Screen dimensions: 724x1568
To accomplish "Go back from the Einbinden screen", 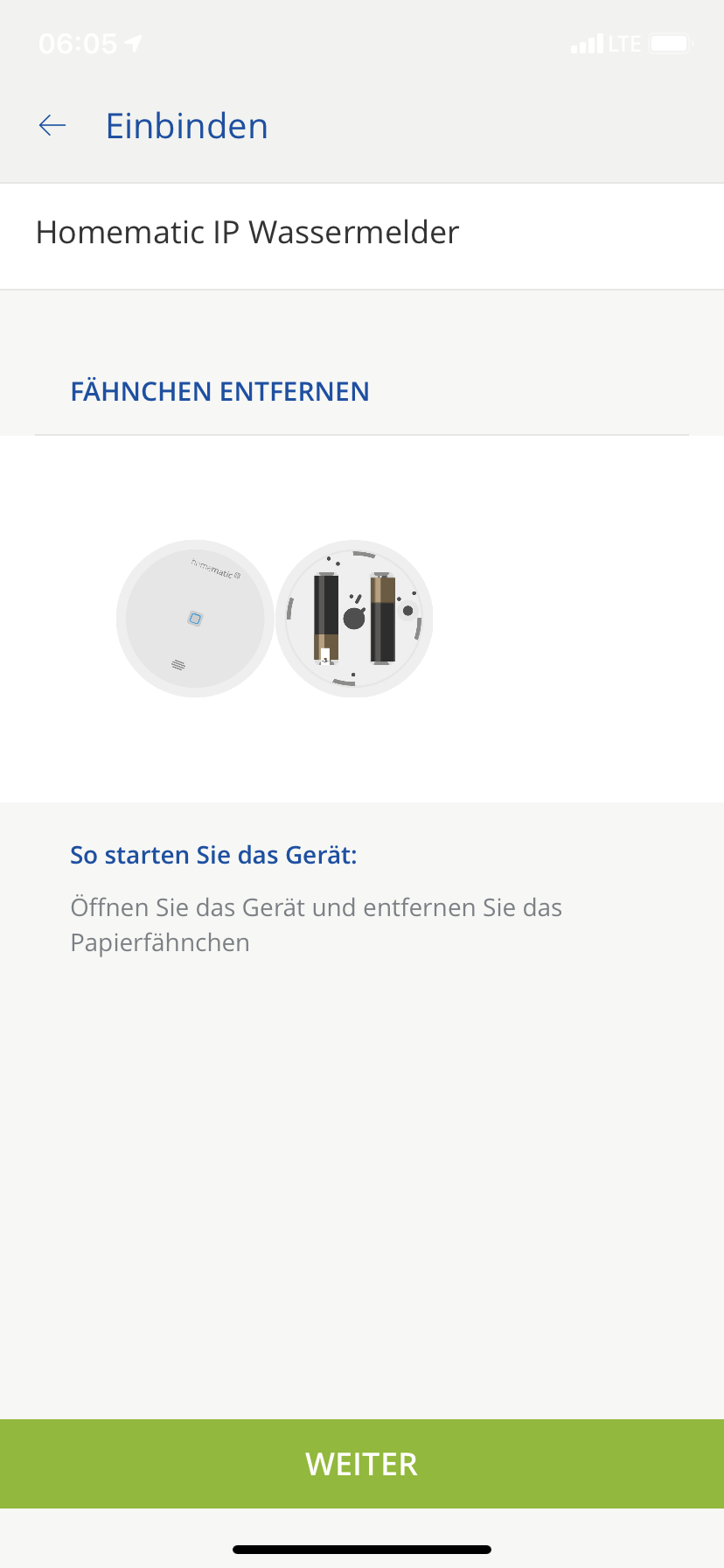I will tap(52, 126).
